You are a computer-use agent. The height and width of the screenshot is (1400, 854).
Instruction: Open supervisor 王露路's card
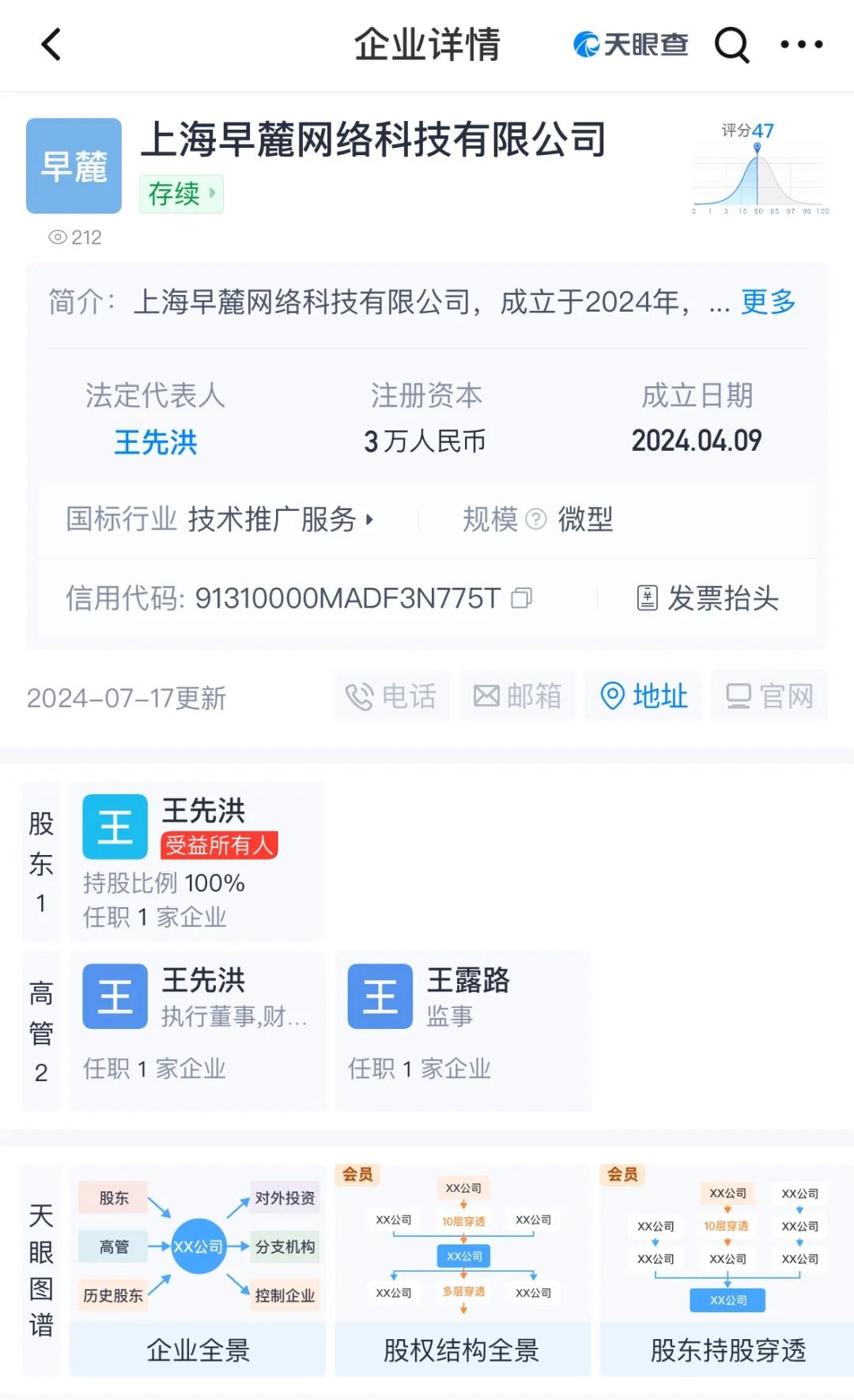coord(463,1031)
